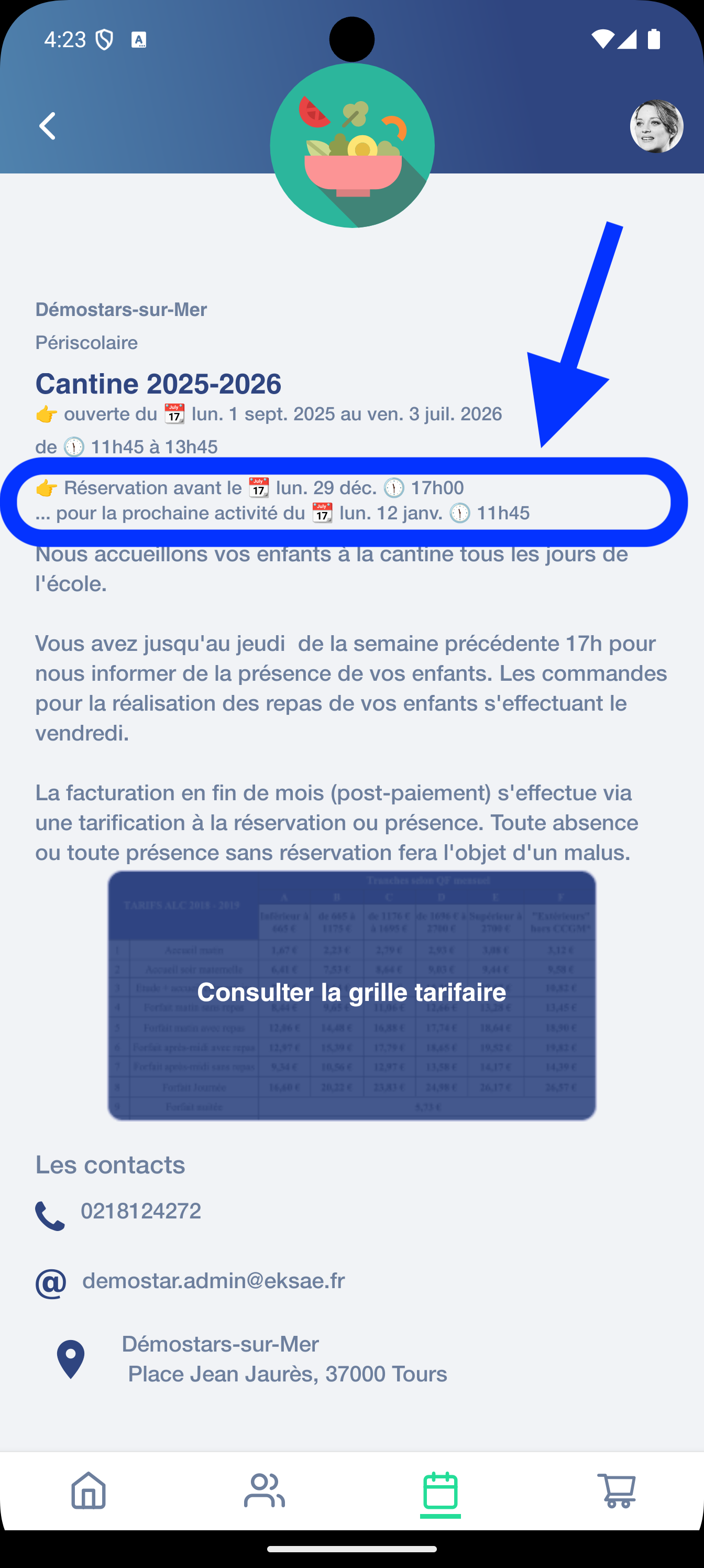Switch to the home tab
Screen dimensions: 704x1568
tap(89, 1490)
